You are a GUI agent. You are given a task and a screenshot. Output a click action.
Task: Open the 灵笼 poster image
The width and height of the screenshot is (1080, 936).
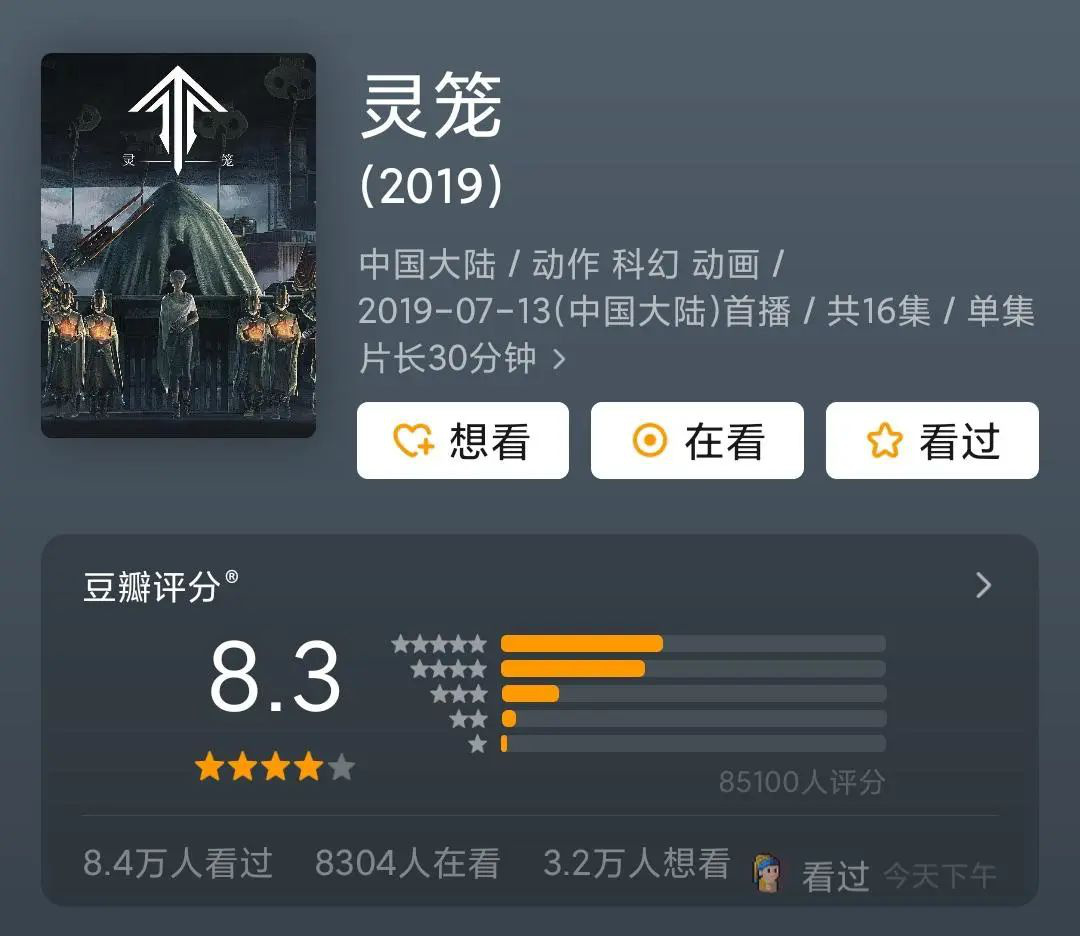click(x=178, y=246)
